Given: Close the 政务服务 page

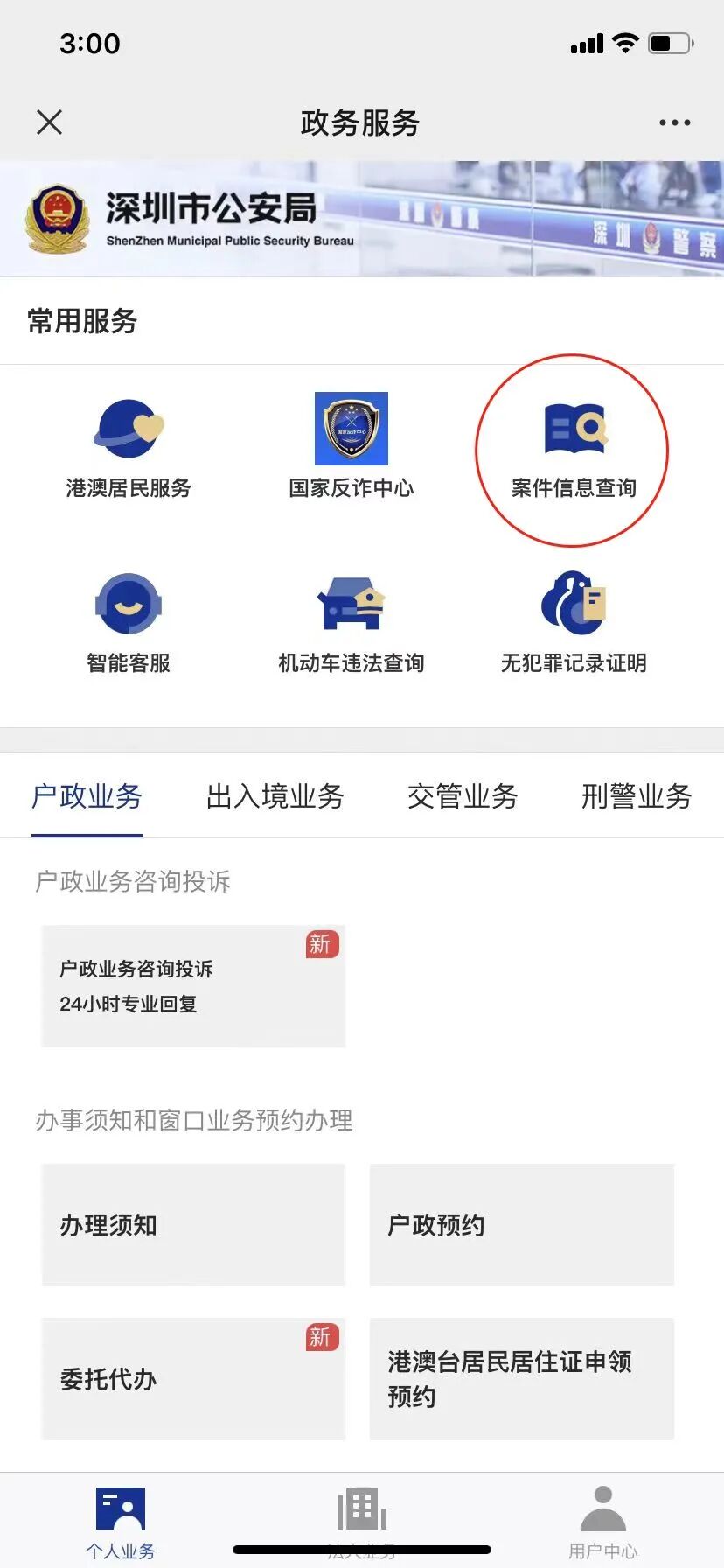Looking at the screenshot, I should point(50,122).
